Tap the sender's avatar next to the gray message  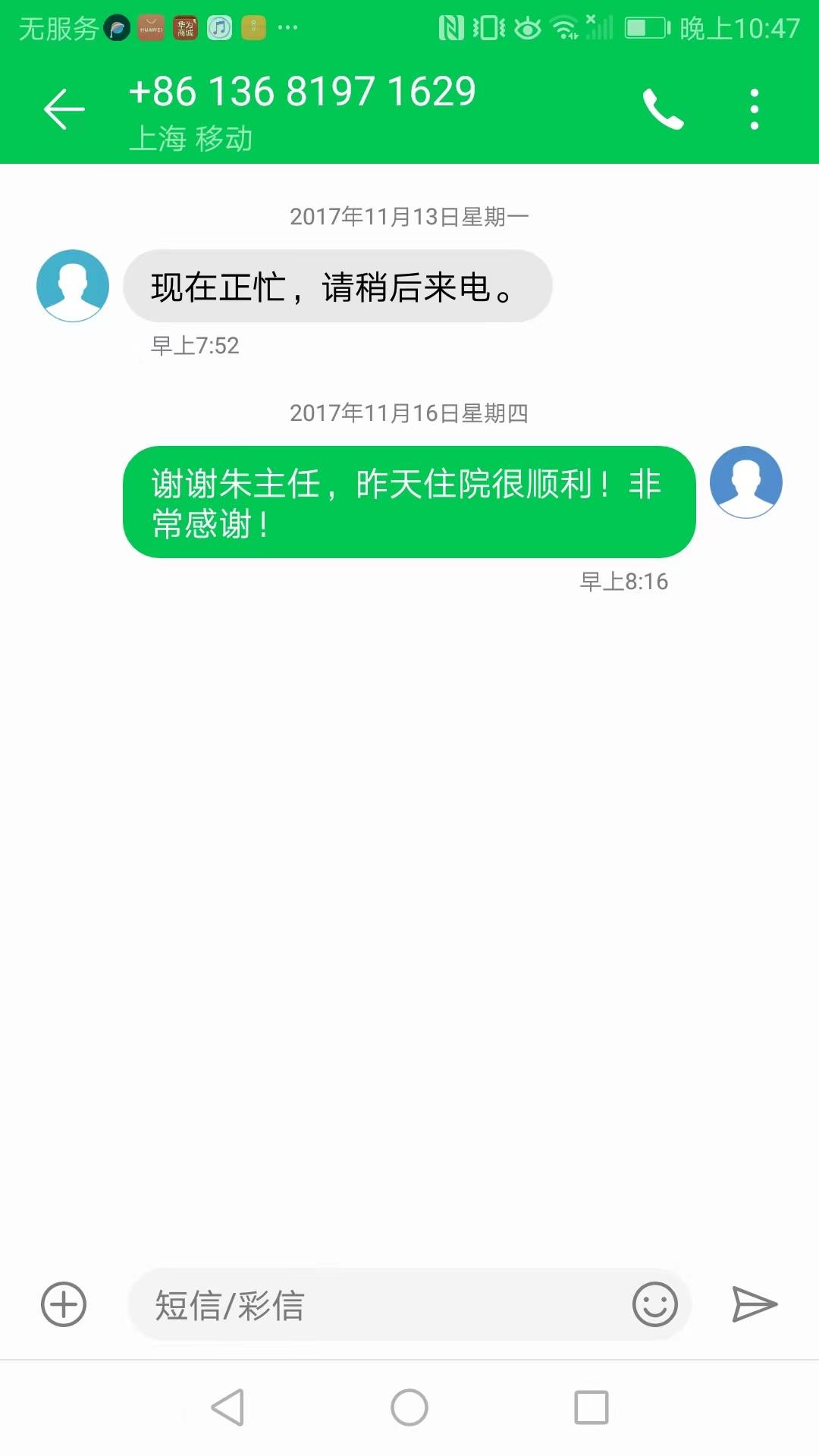pos(72,287)
